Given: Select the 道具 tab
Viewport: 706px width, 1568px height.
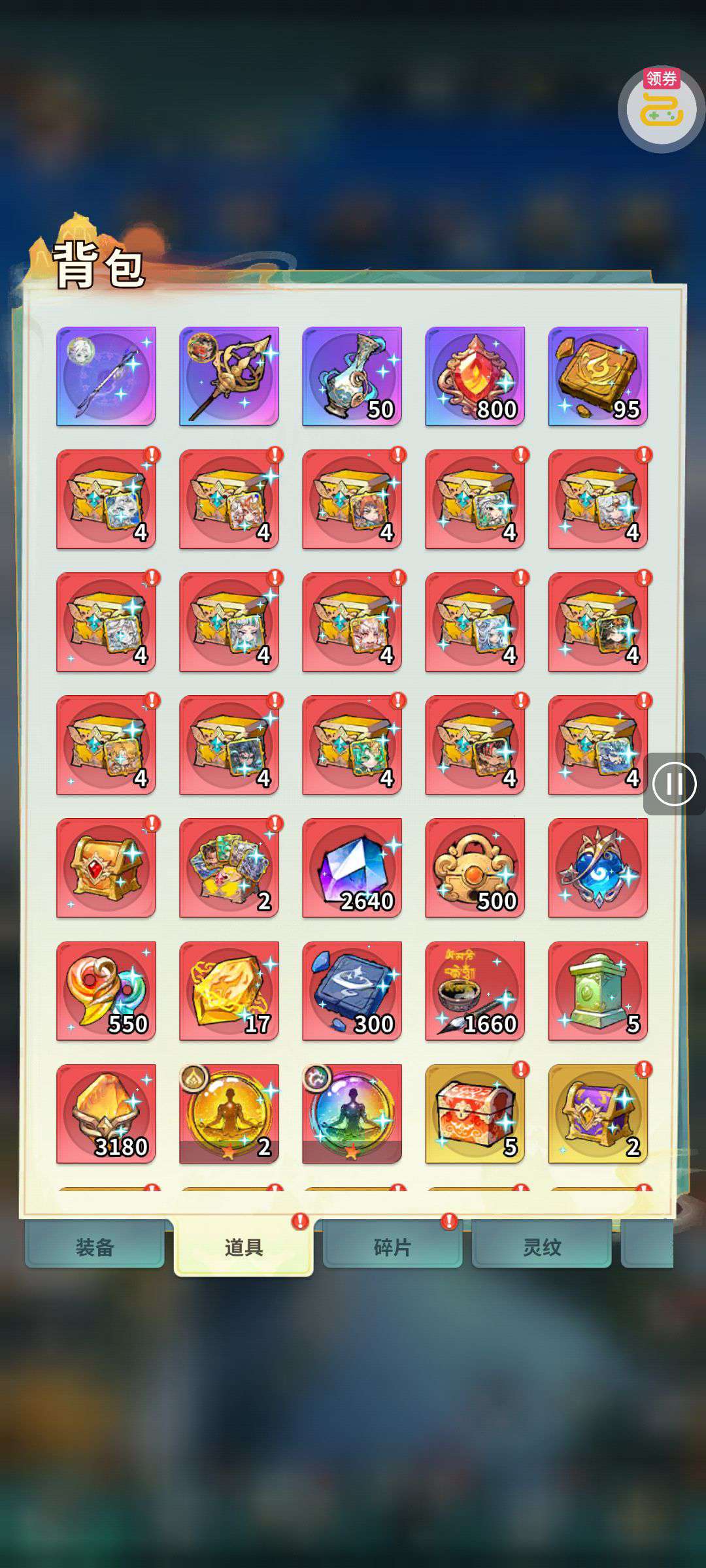Looking at the screenshot, I should (243, 1247).
